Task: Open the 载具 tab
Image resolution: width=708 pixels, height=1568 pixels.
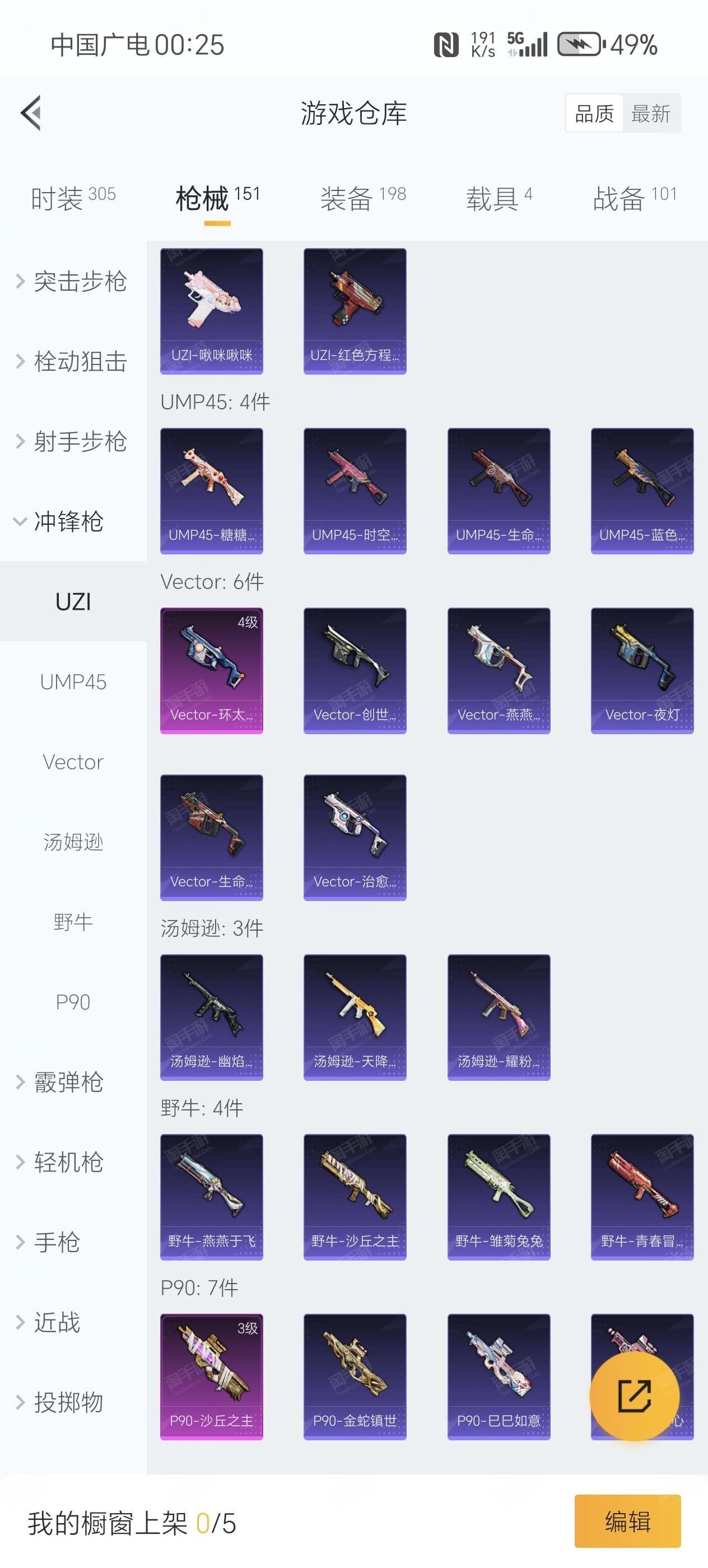Action: [499, 198]
